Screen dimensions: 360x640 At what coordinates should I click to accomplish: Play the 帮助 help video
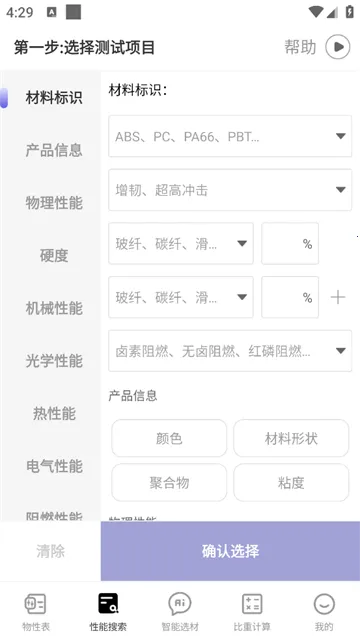pos(338,47)
